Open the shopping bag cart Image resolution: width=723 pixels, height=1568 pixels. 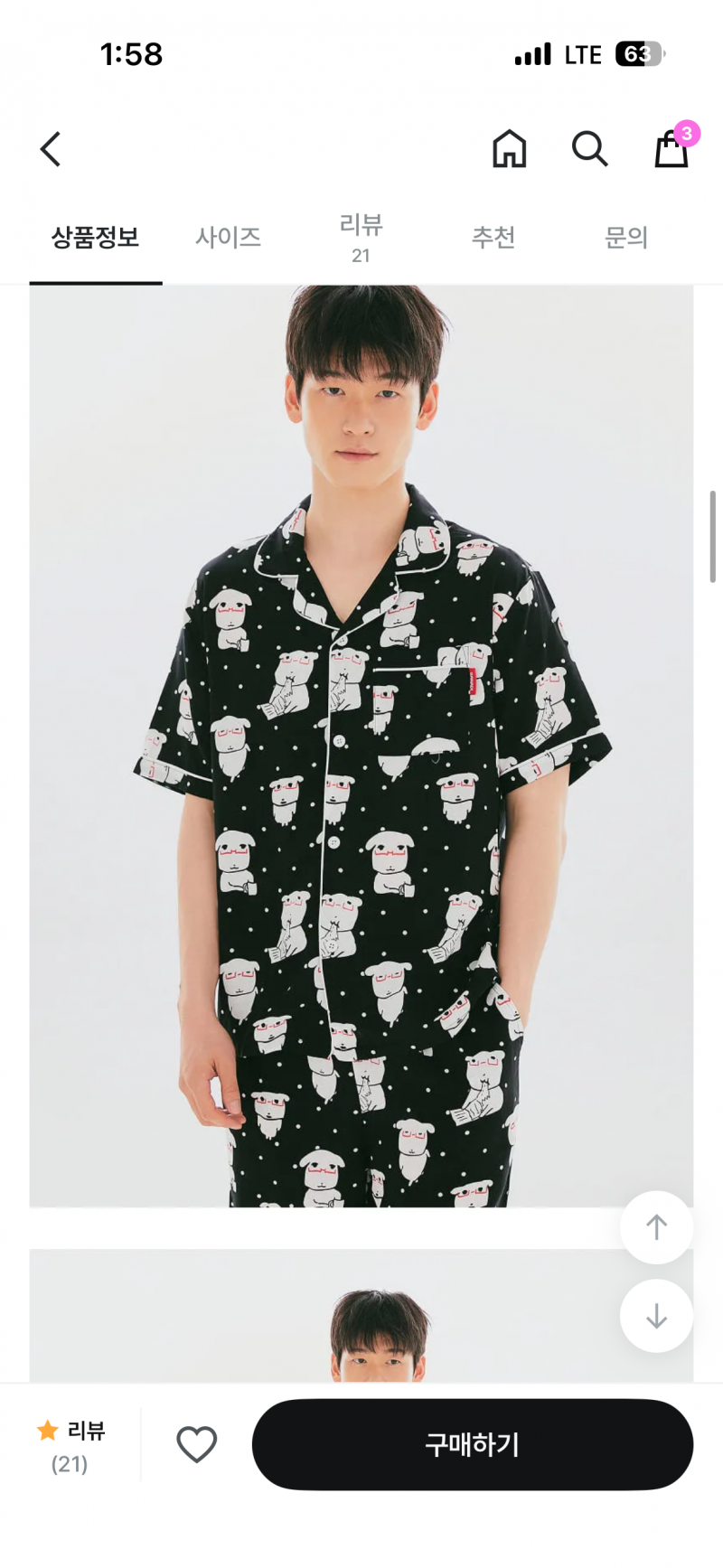point(673,146)
